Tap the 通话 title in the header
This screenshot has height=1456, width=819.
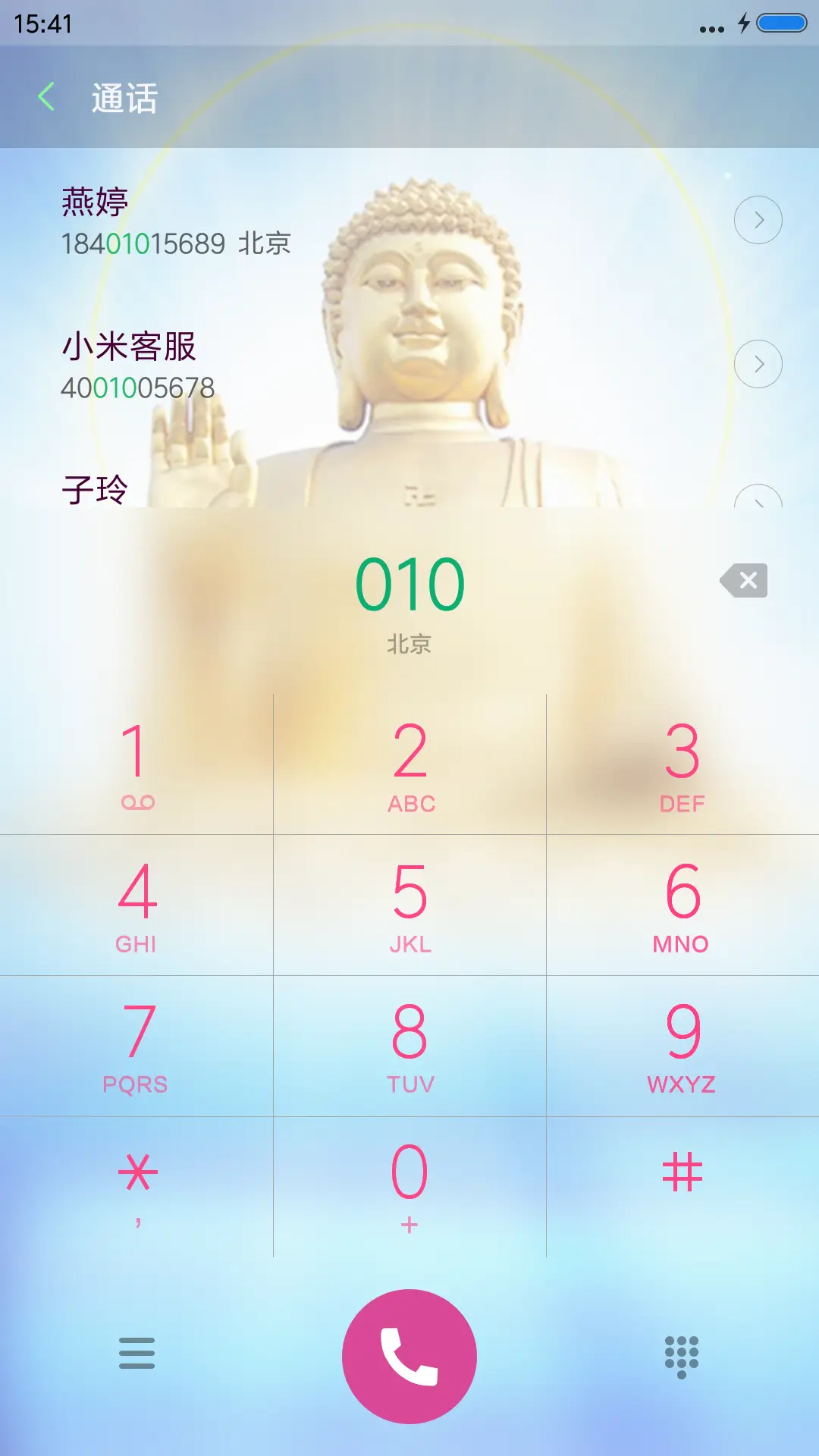click(124, 96)
